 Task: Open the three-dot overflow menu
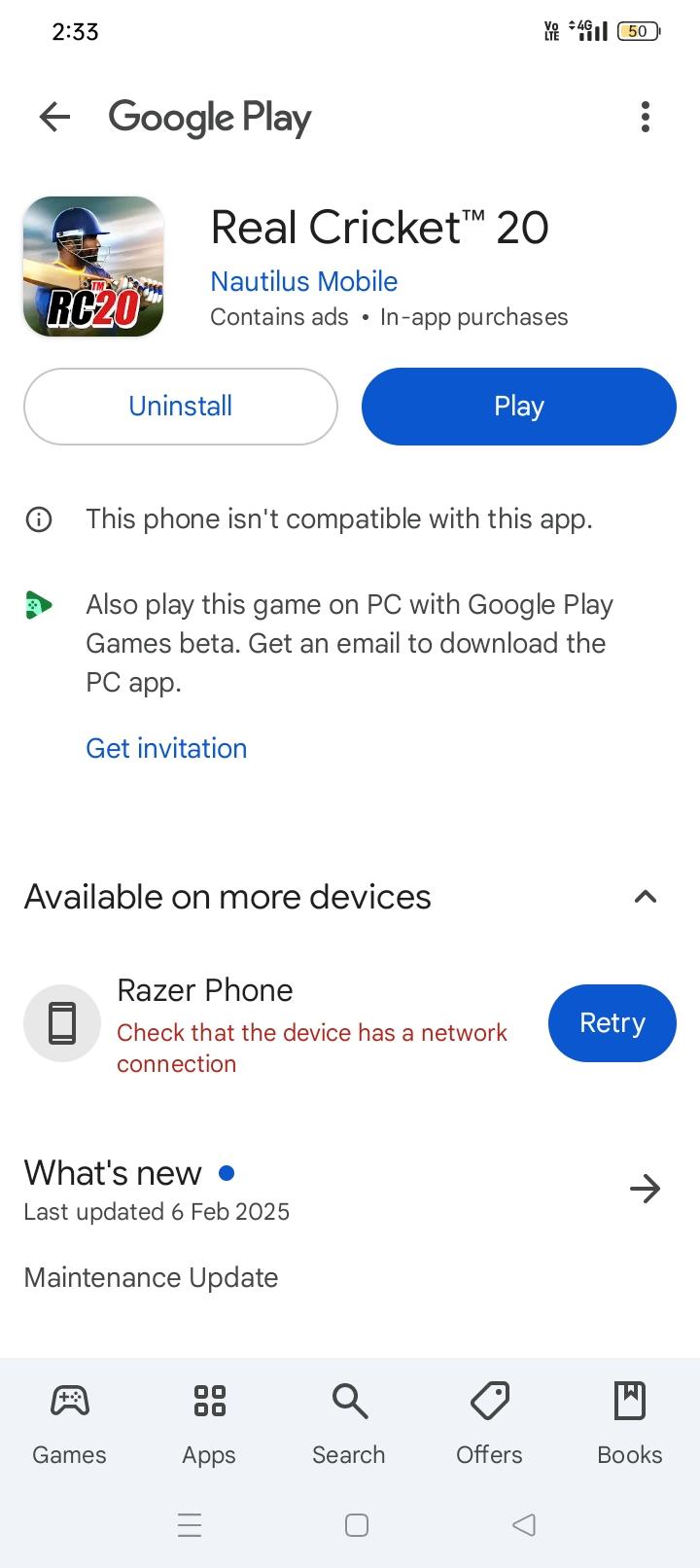pos(645,118)
